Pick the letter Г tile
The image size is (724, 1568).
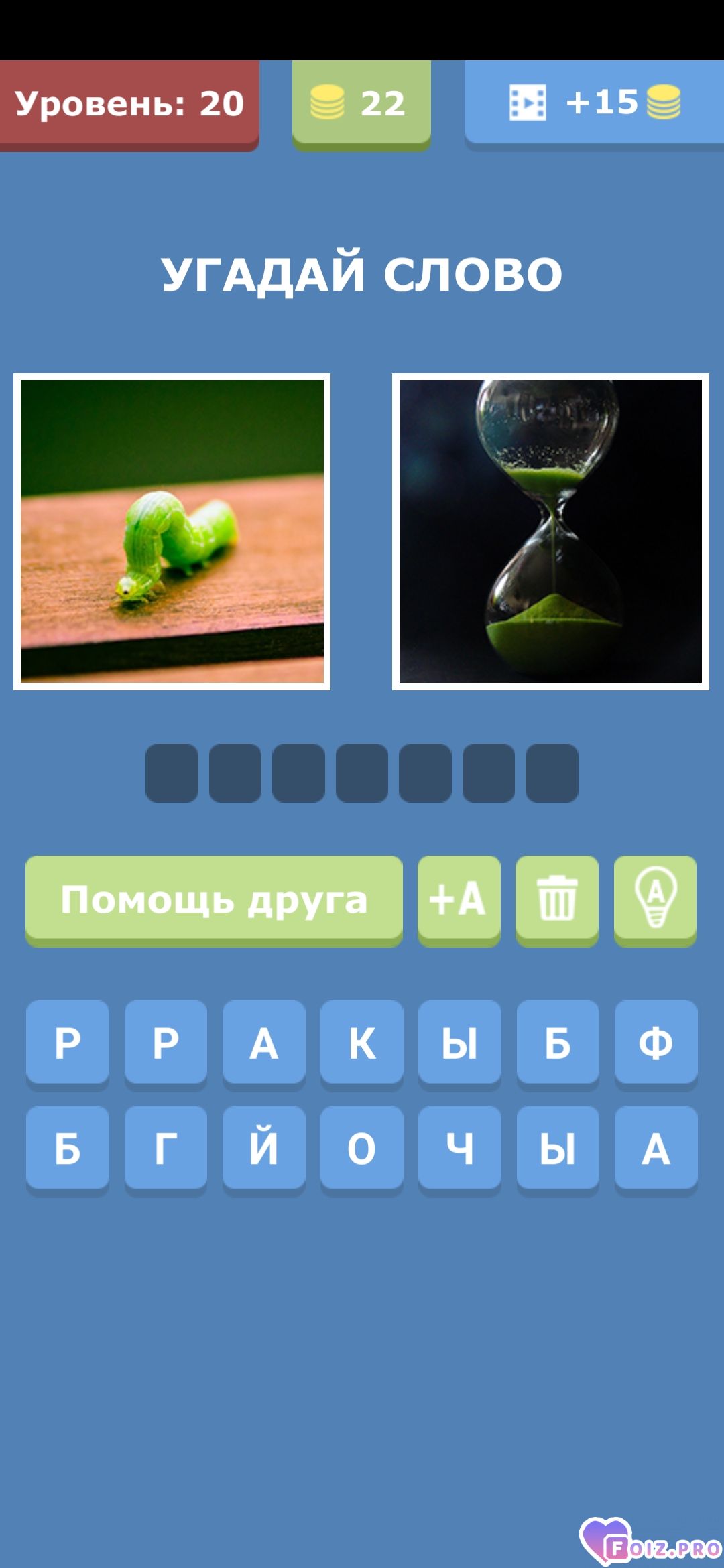166,1149
